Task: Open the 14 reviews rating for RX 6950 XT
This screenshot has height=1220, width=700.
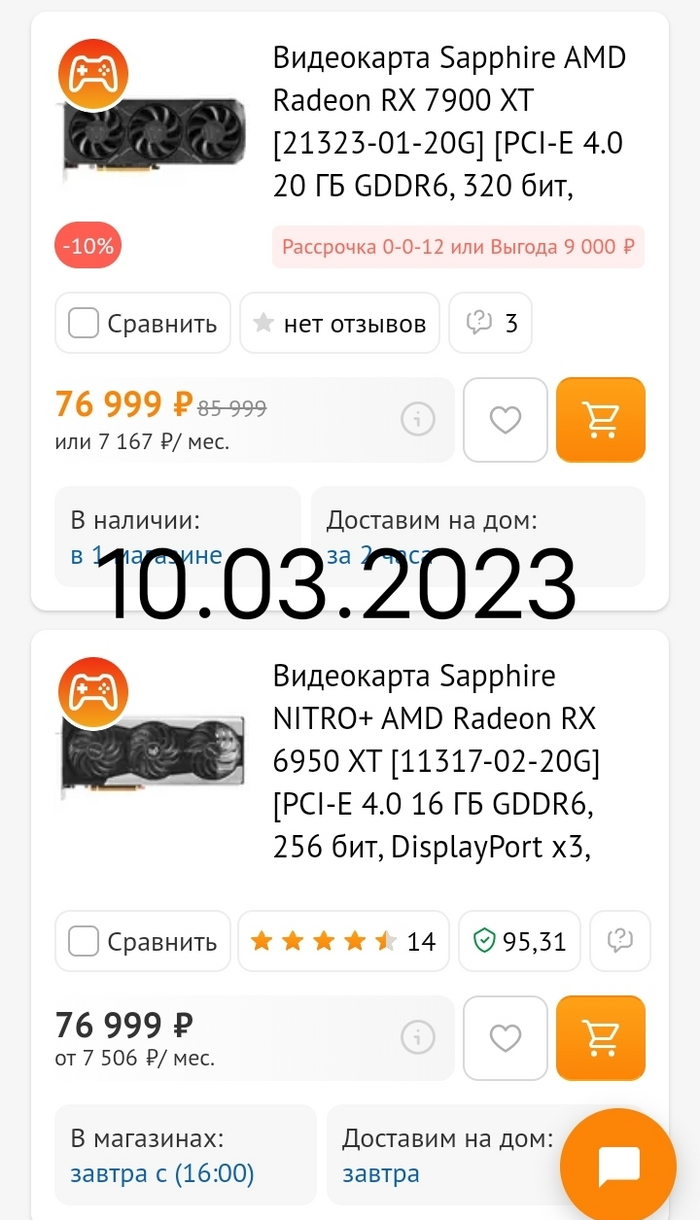Action: (x=343, y=941)
